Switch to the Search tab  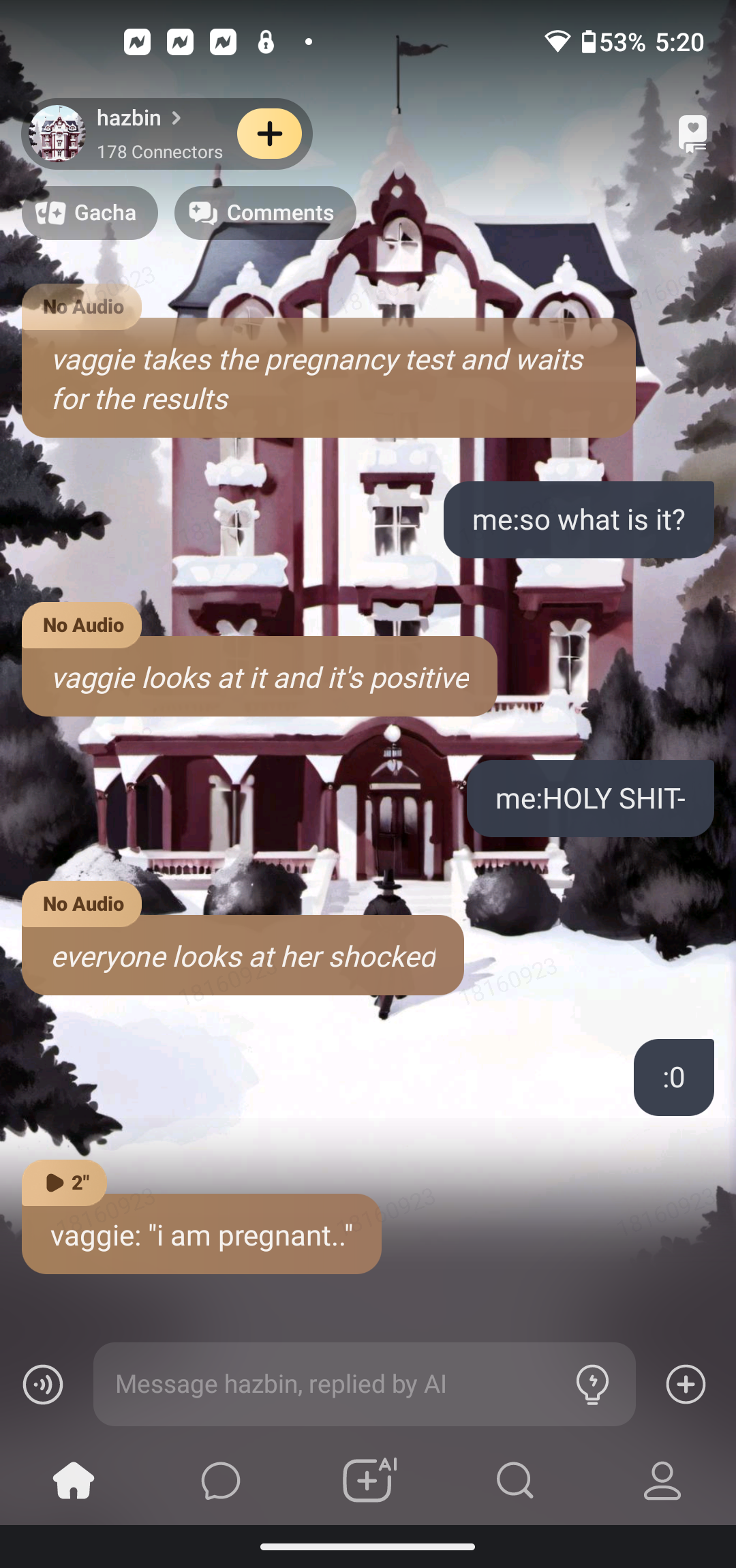point(515,1481)
